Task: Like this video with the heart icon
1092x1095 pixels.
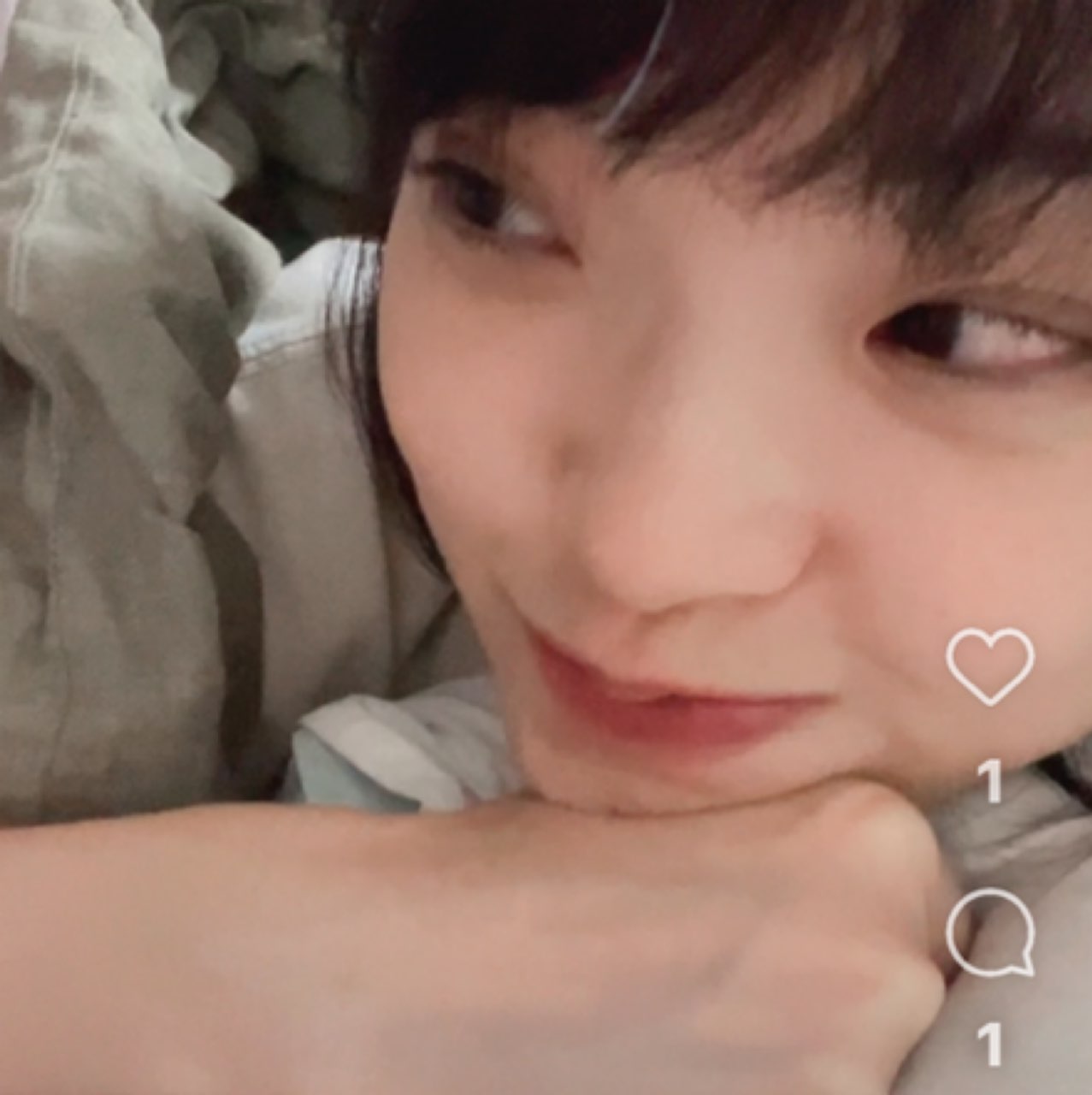Action: [990, 666]
